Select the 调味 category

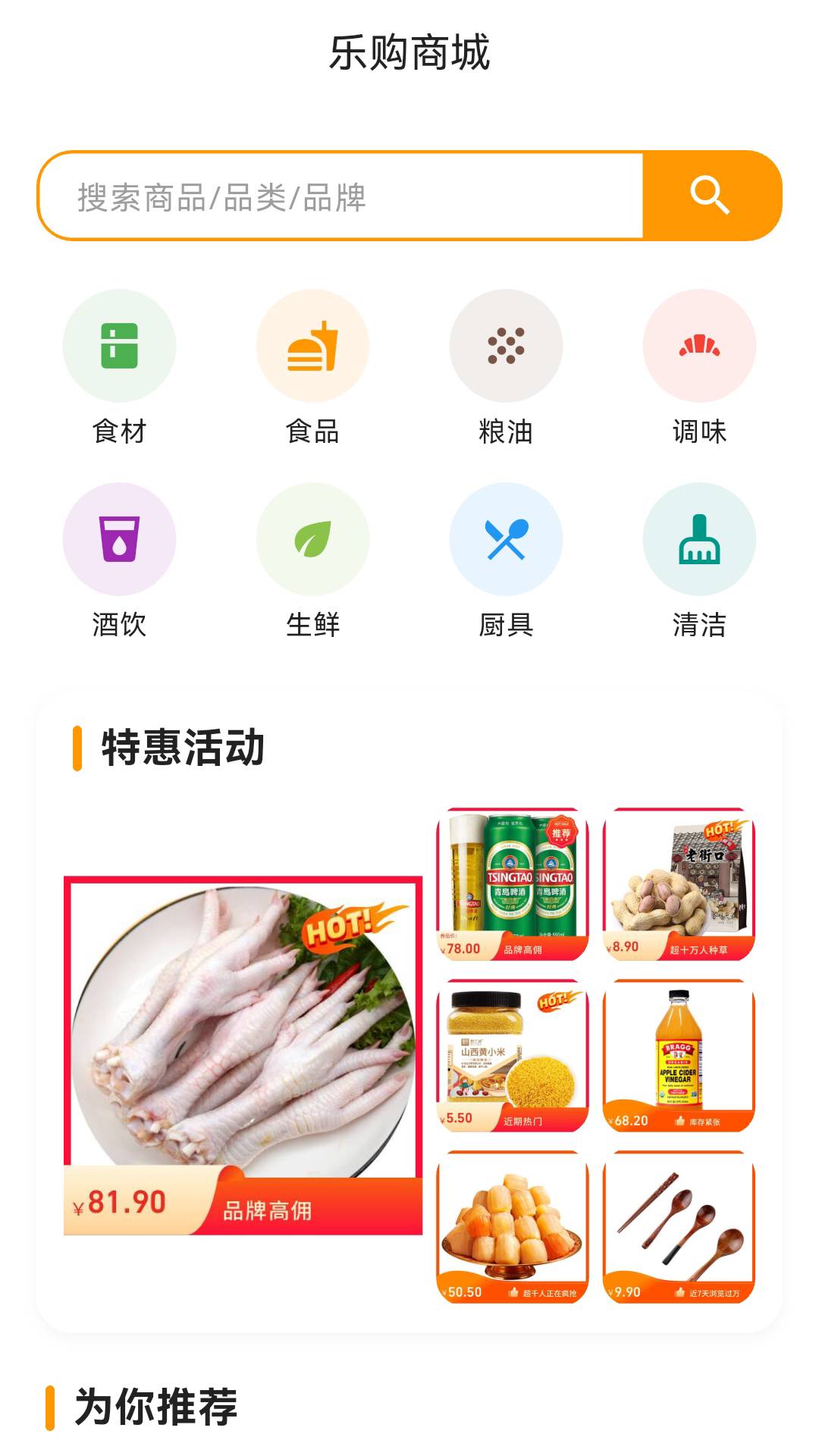pyautogui.click(x=699, y=346)
